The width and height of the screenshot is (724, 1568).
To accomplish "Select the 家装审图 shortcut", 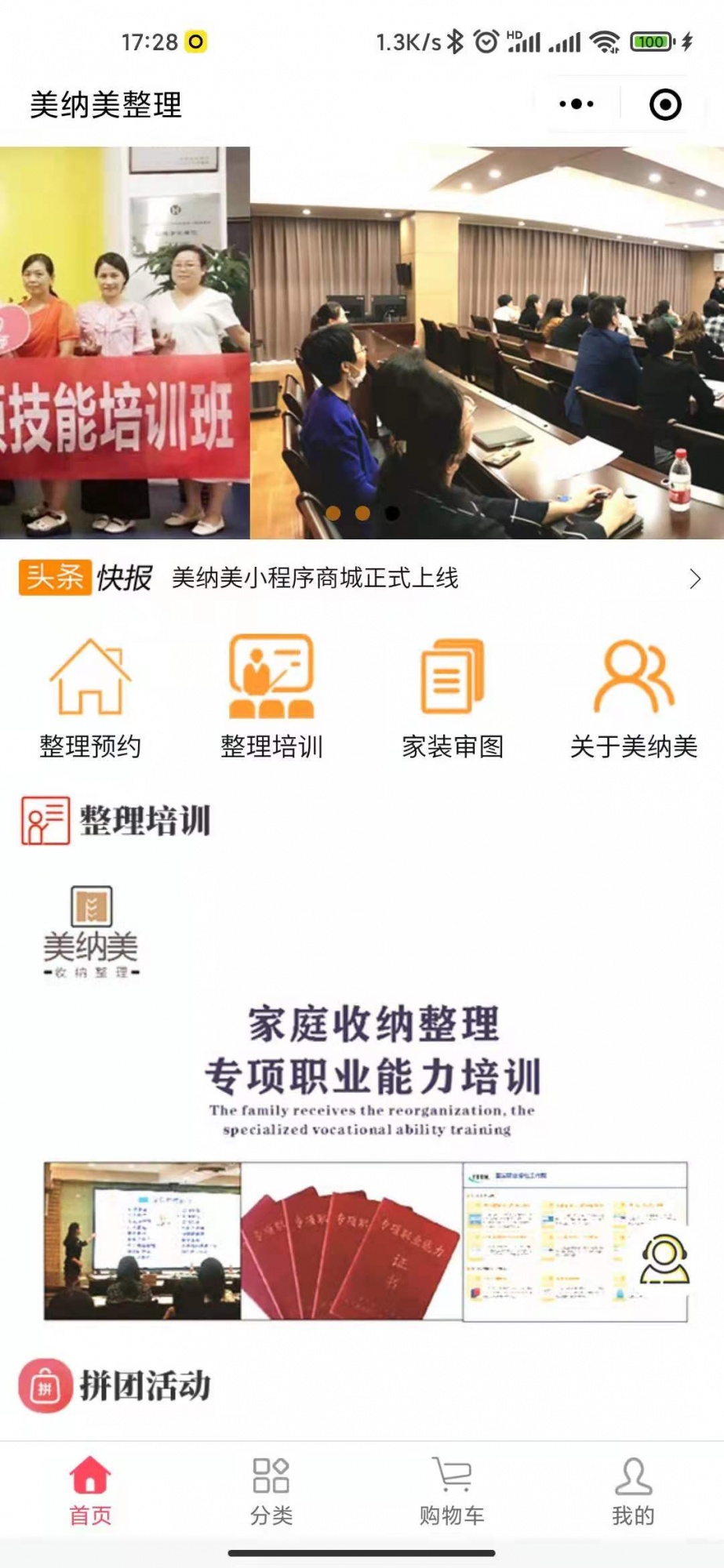I will [453, 698].
